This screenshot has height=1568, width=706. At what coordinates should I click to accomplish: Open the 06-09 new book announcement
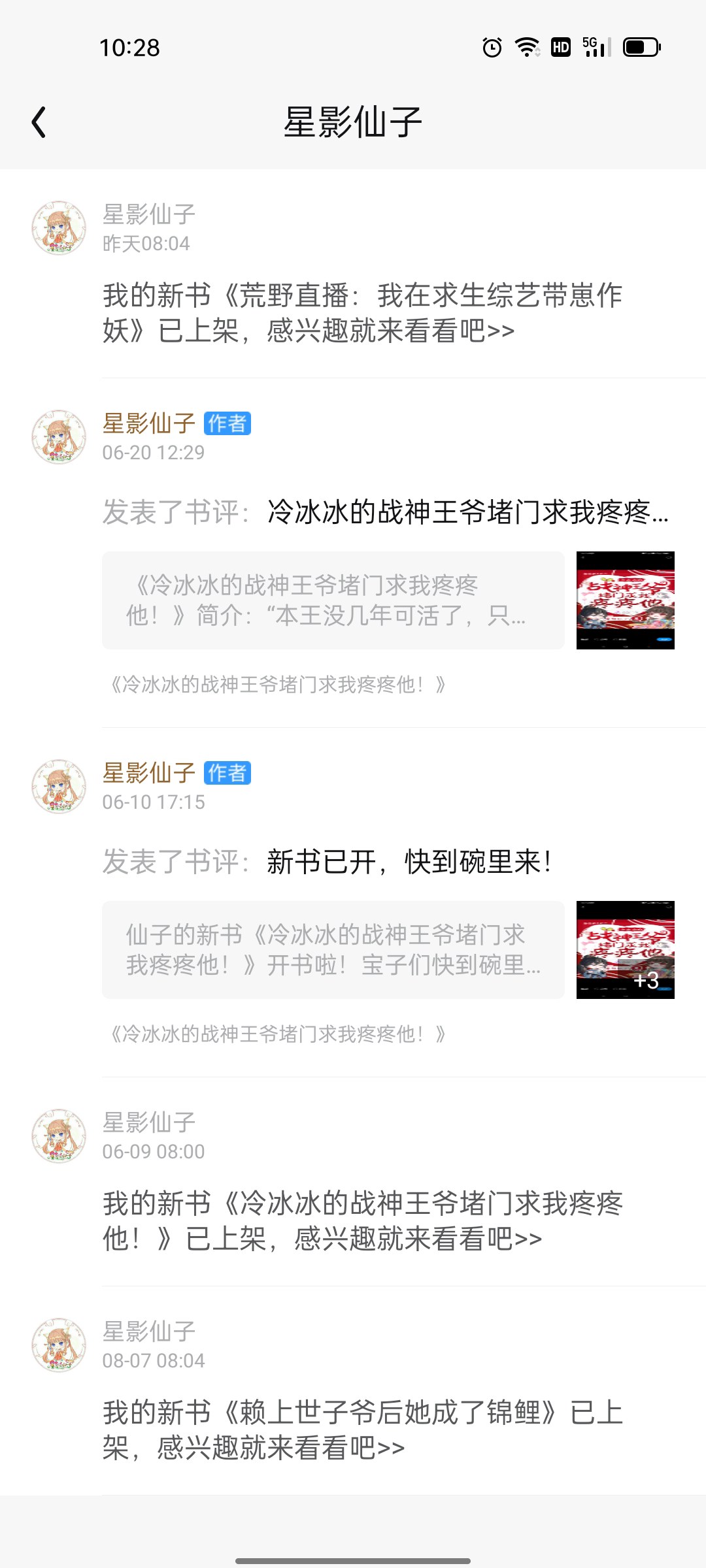363,1220
